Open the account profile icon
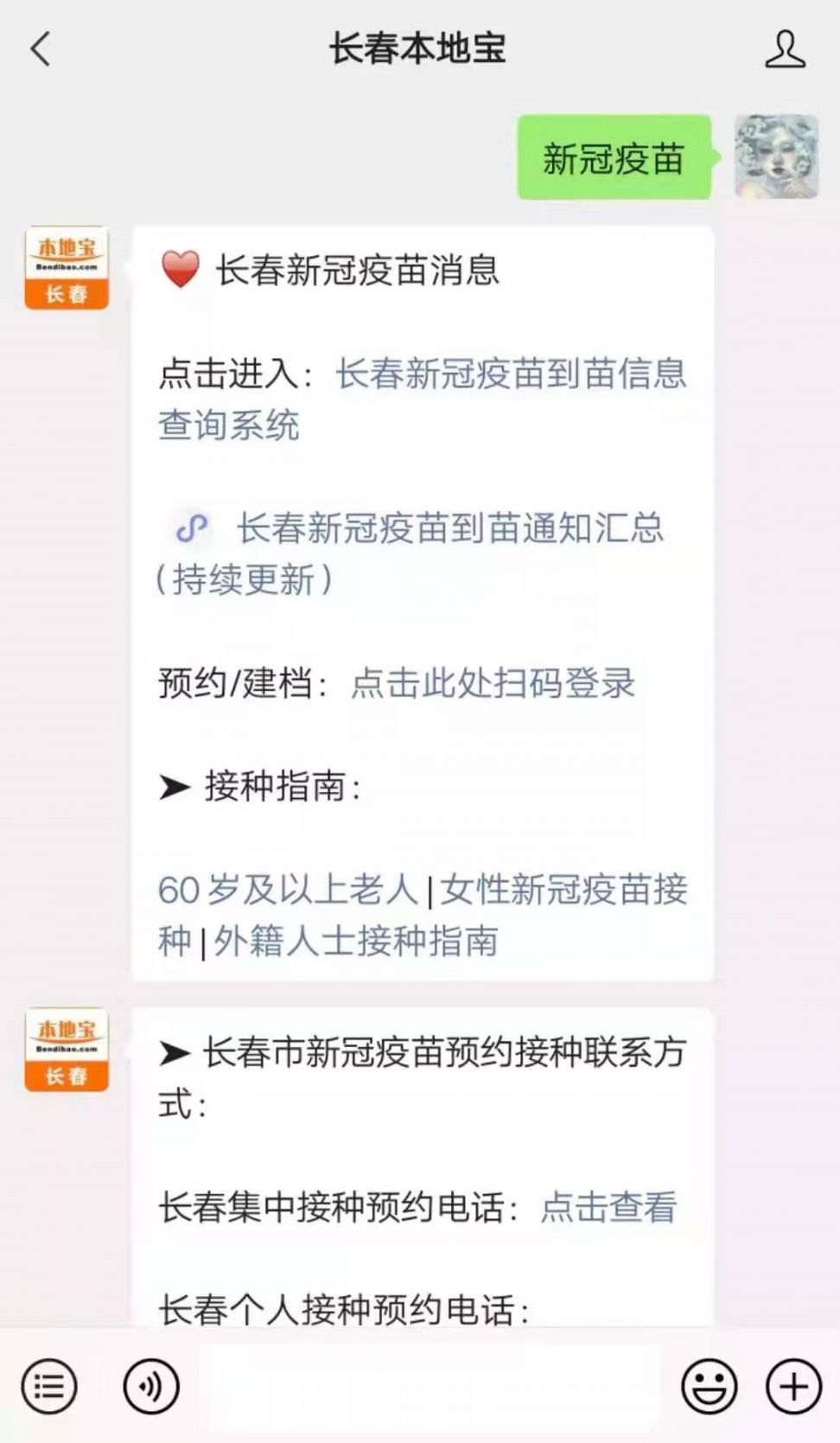Viewport: 840px width, 1443px height. click(x=784, y=49)
